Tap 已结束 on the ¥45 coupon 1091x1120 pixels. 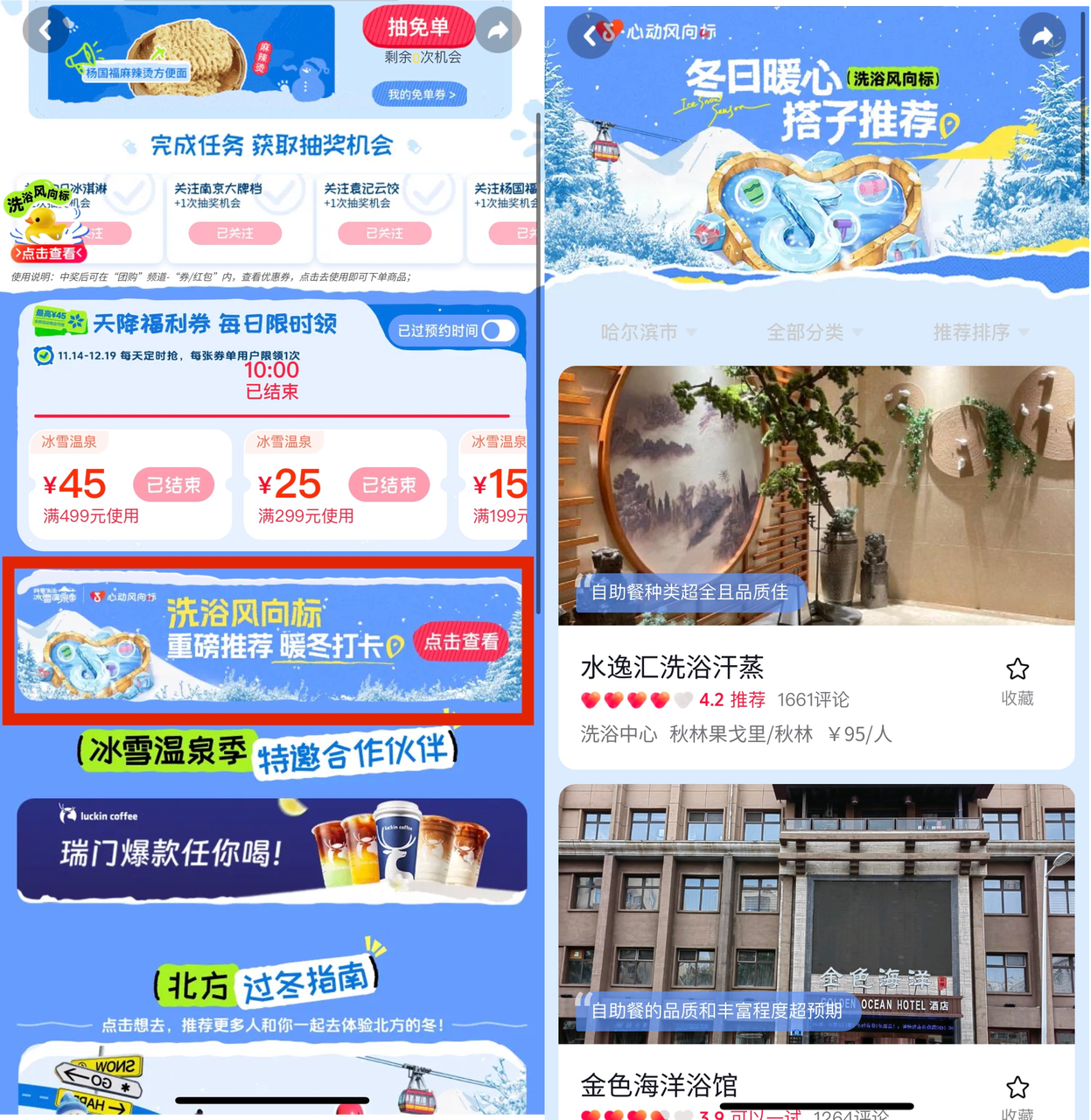tap(173, 485)
